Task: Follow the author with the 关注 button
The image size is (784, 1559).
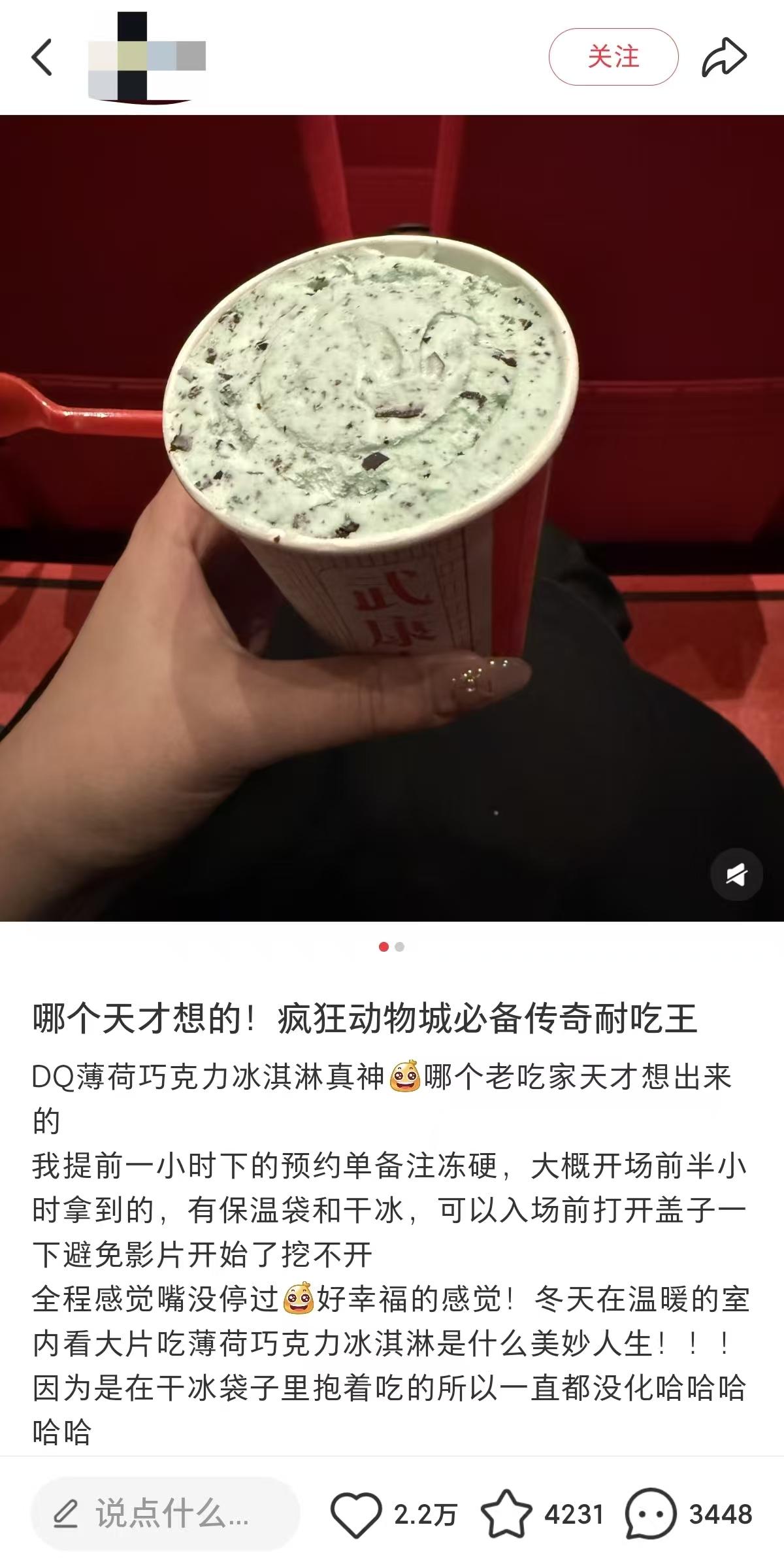Action: coord(613,57)
